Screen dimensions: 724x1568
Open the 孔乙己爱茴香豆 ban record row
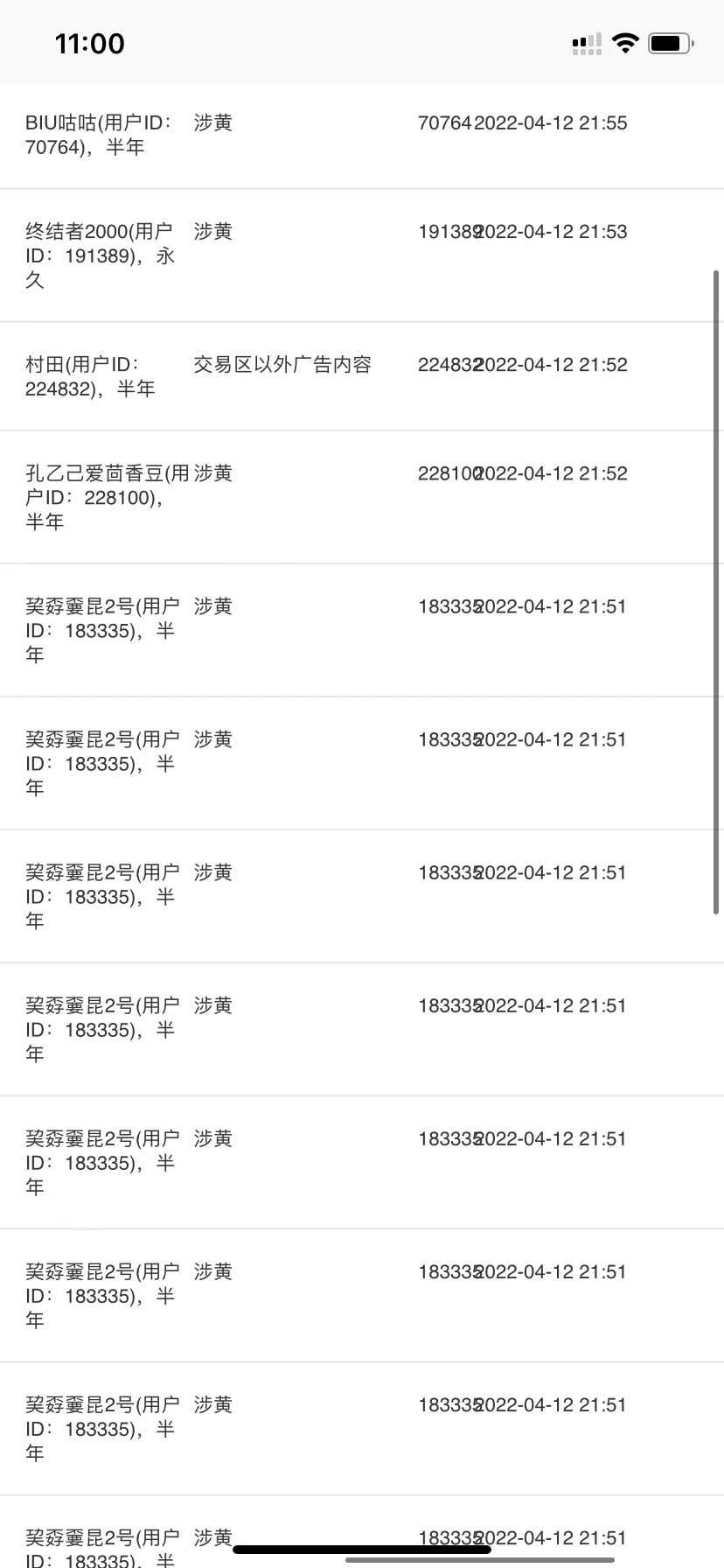tap(362, 497)
